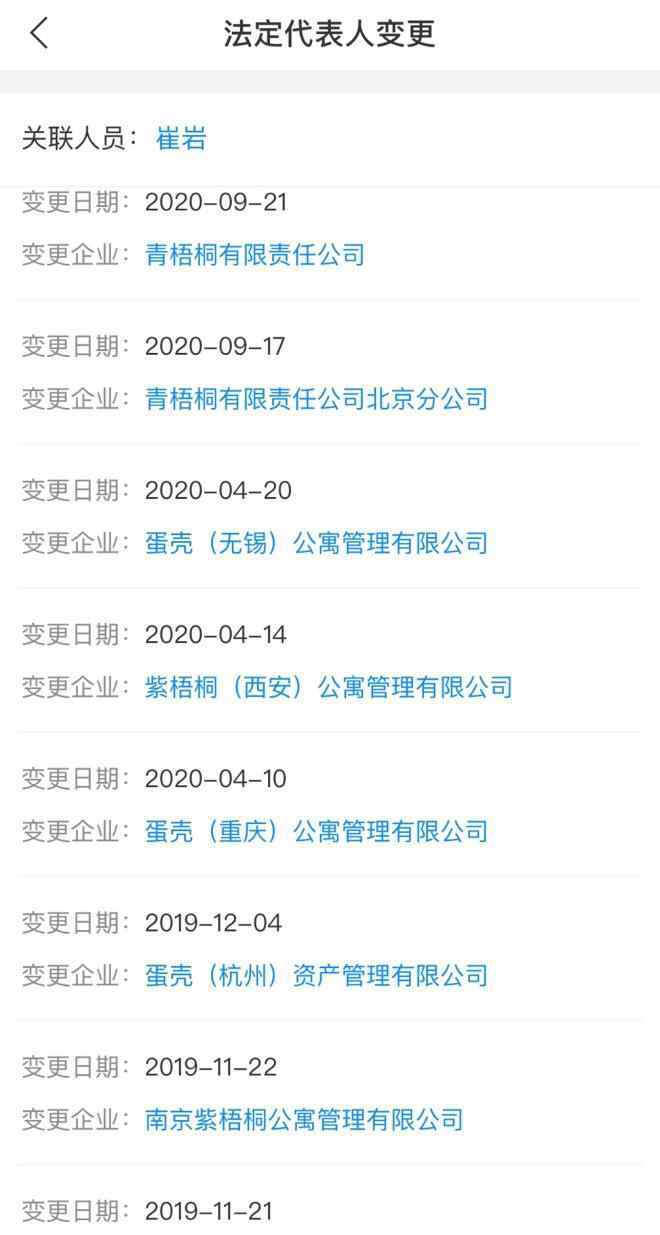
Task: Open 南京紫梧桐公寓管理有限公司 page
Action: tap(304, 1118)
